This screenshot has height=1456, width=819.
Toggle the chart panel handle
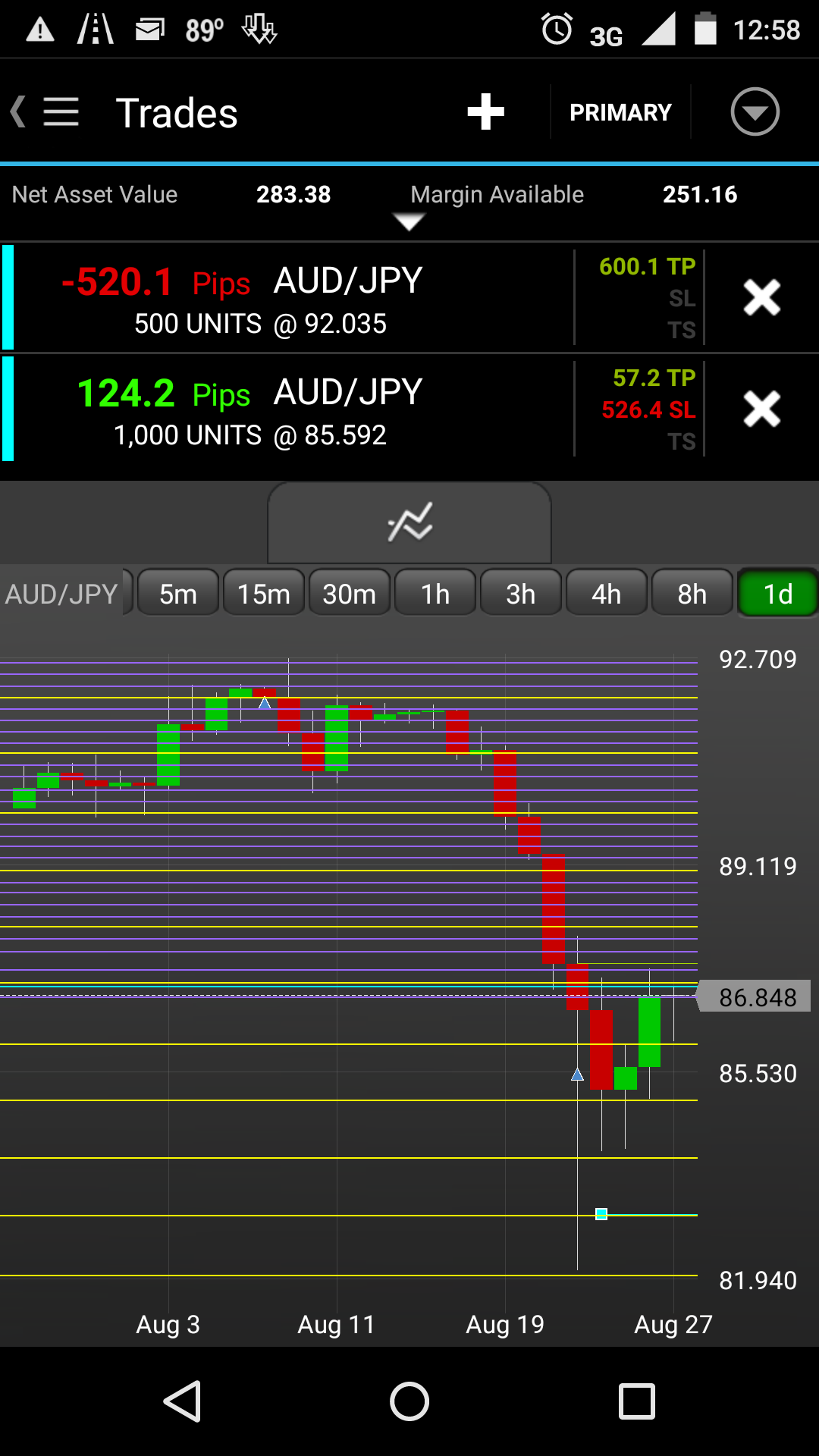(409, 523)
